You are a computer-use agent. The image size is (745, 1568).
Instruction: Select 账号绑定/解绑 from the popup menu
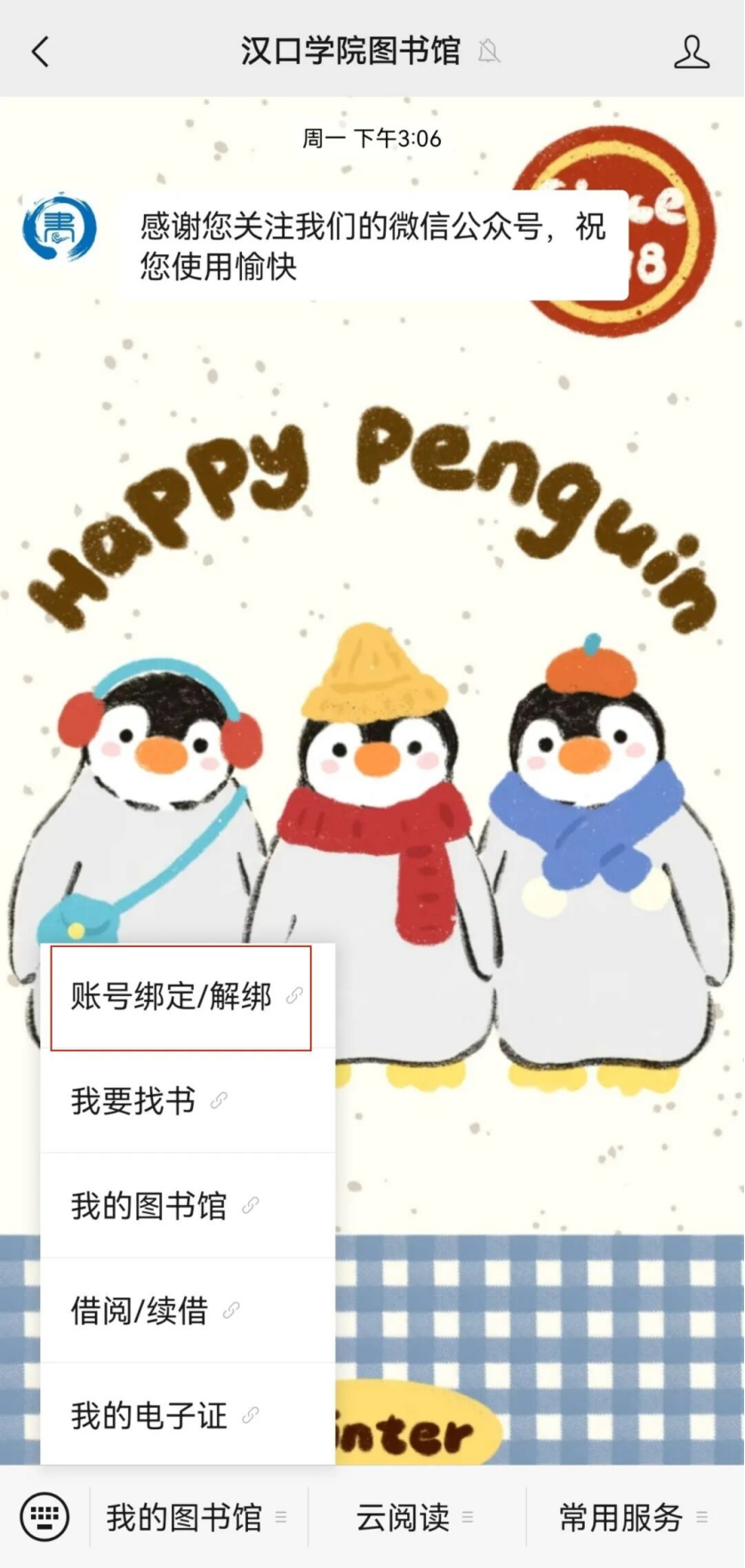pyautogui.click(x=180, y=997)
